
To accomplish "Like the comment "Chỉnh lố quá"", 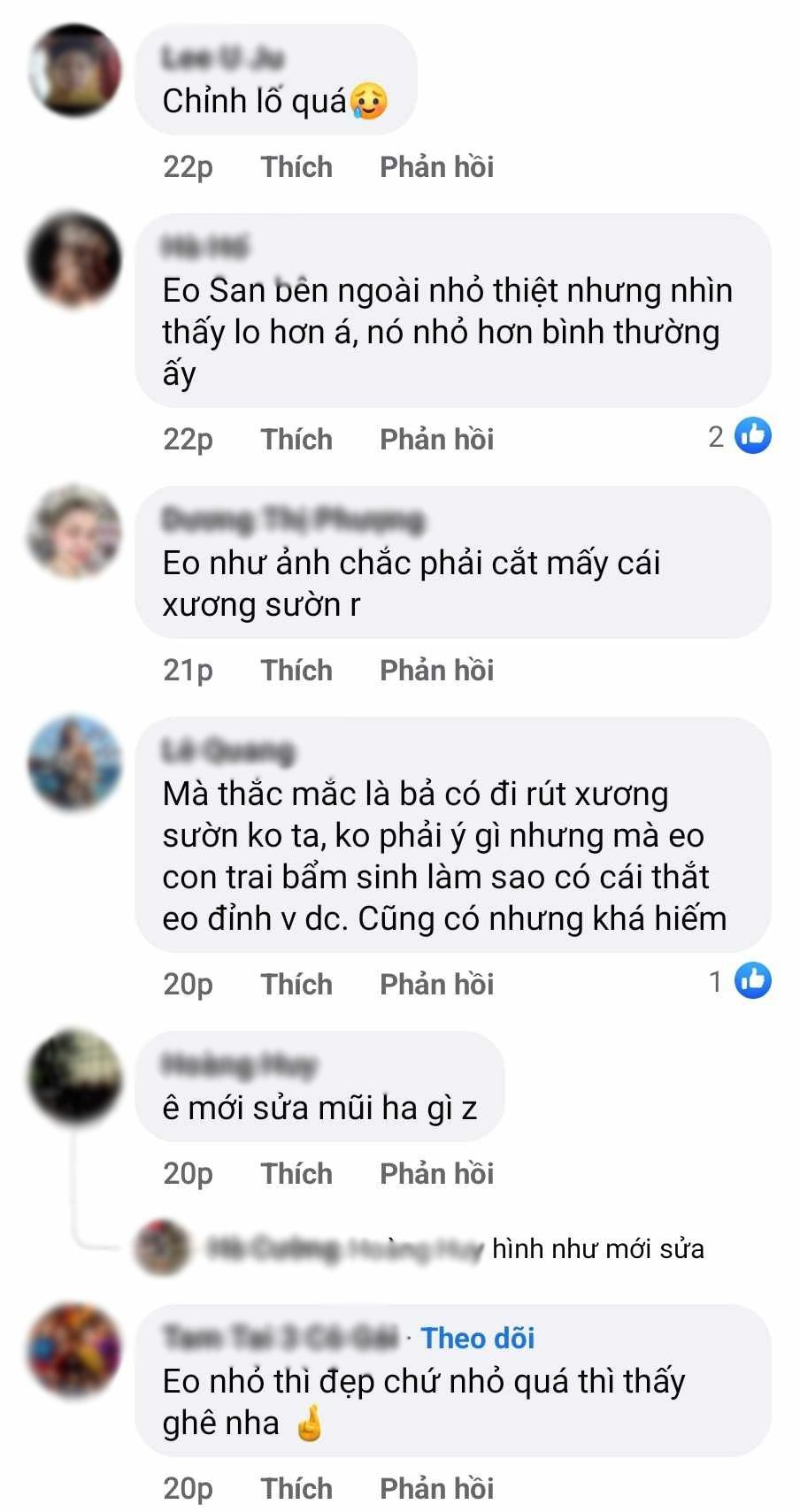I will pyautogui.click(x=296, y=167).
